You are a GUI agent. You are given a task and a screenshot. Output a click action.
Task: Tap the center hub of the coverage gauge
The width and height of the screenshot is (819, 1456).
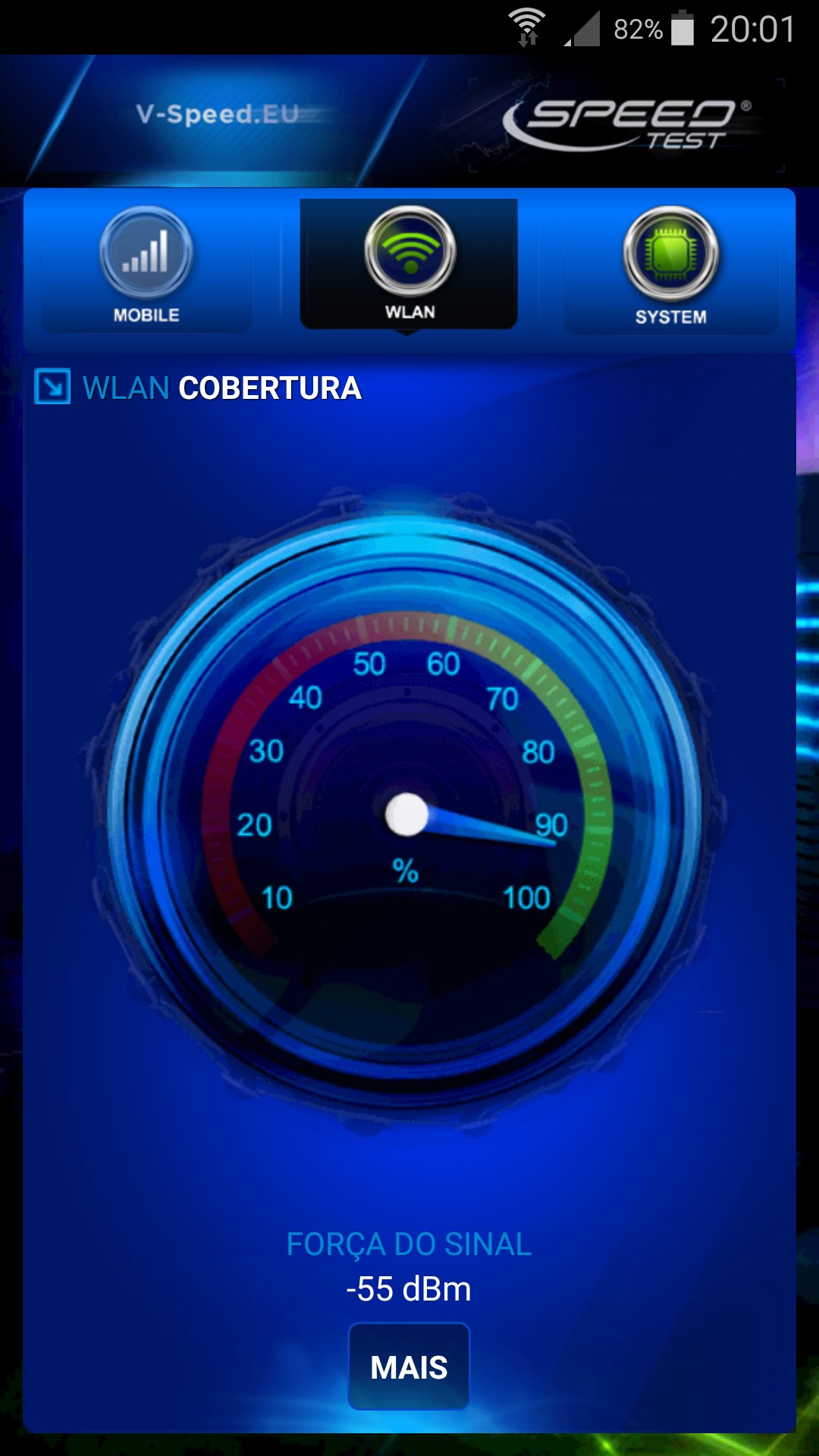pos(406,815)
